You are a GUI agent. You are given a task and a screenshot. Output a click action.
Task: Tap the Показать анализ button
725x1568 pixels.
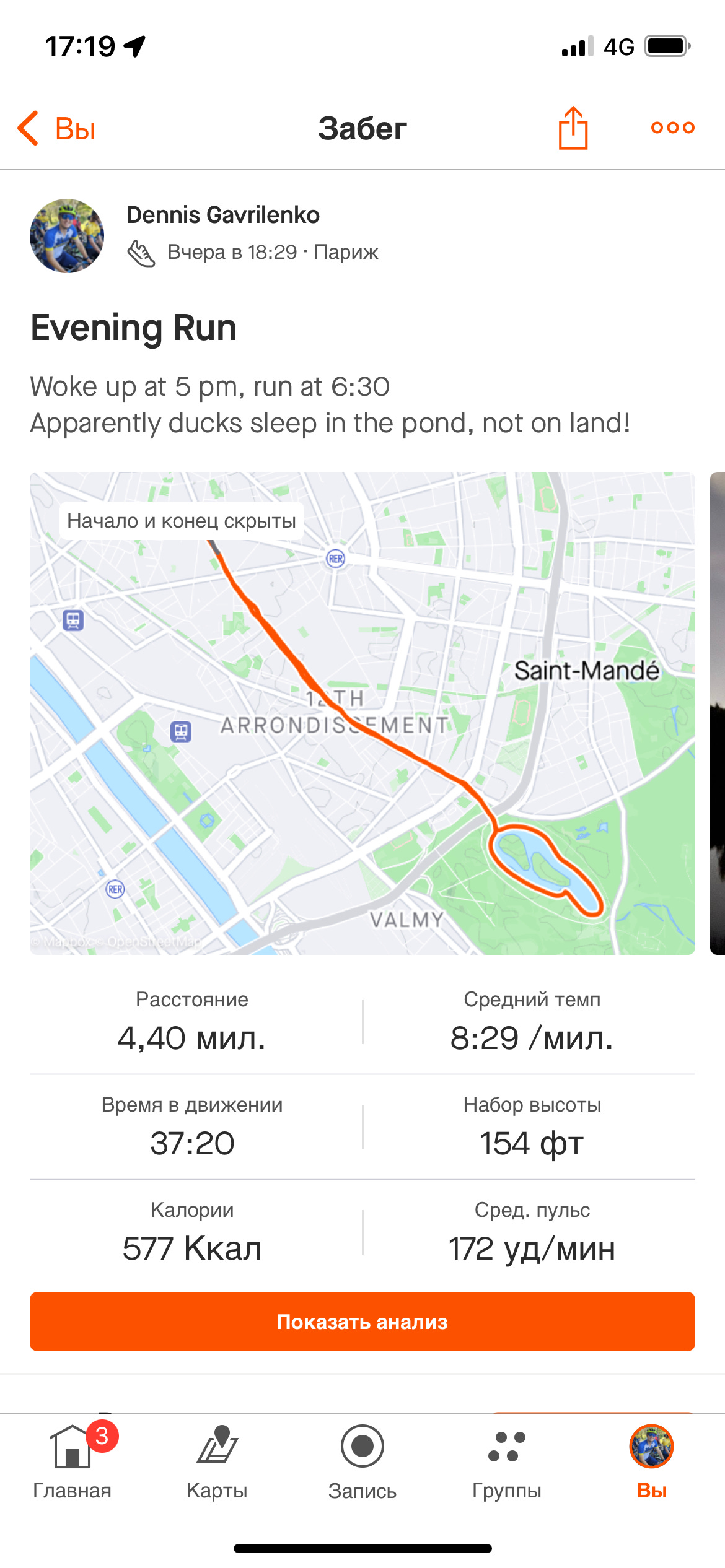pyautogui.click(x=362, y=1322)
